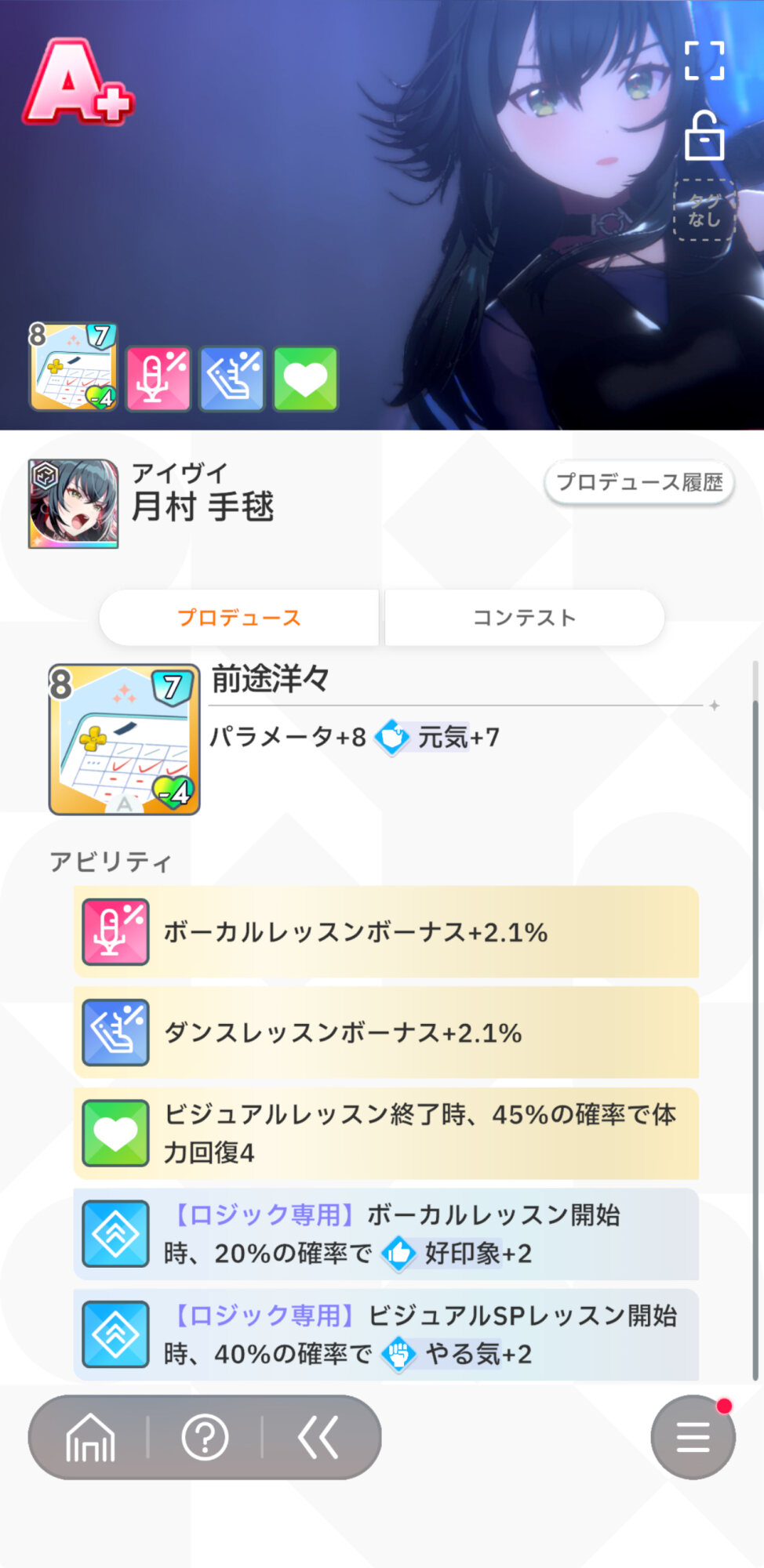The width and height of the screenshot is (764, 1568).
Task: Open the tag selector showing タグなし
Action: click(x=704, y=210)
